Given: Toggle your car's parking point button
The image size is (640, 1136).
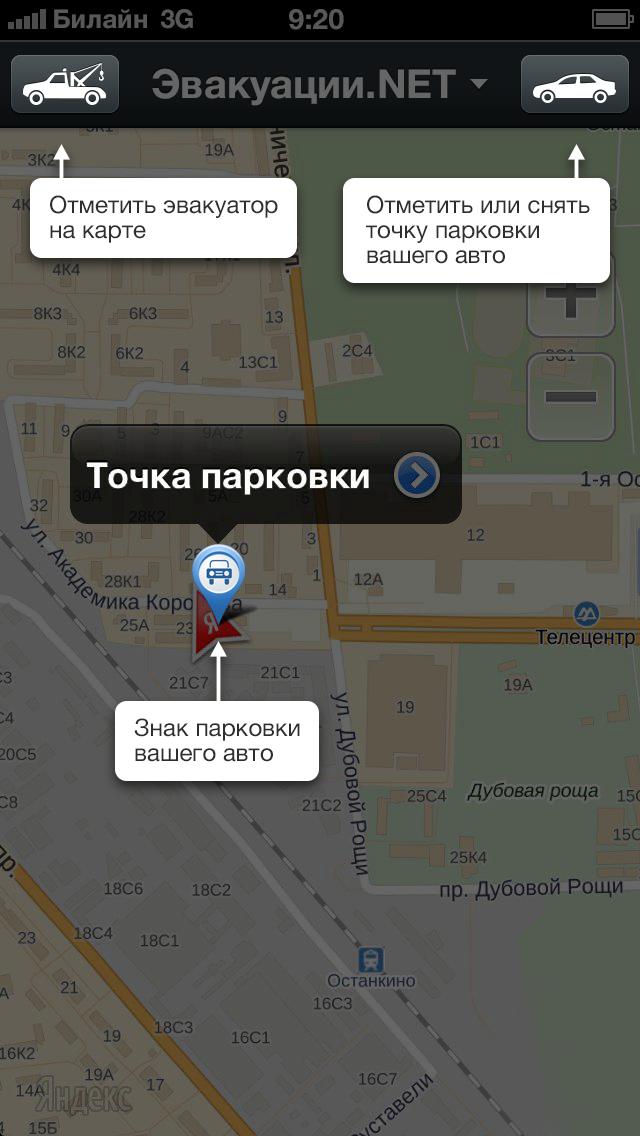Looking at the screenshot, I should point(573,84).
